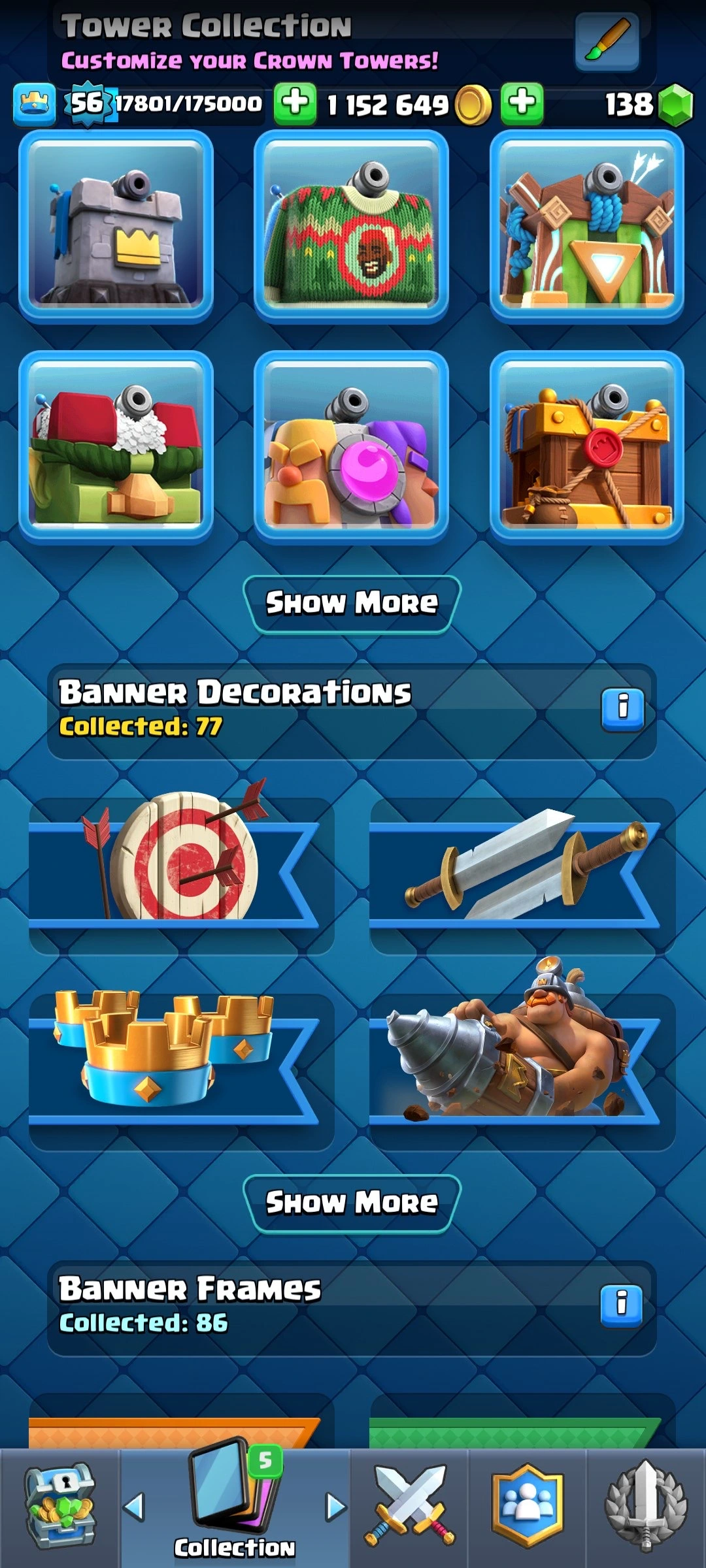
Task: Choose the three crowns banner decoration
Action: tap(181, 1058)
